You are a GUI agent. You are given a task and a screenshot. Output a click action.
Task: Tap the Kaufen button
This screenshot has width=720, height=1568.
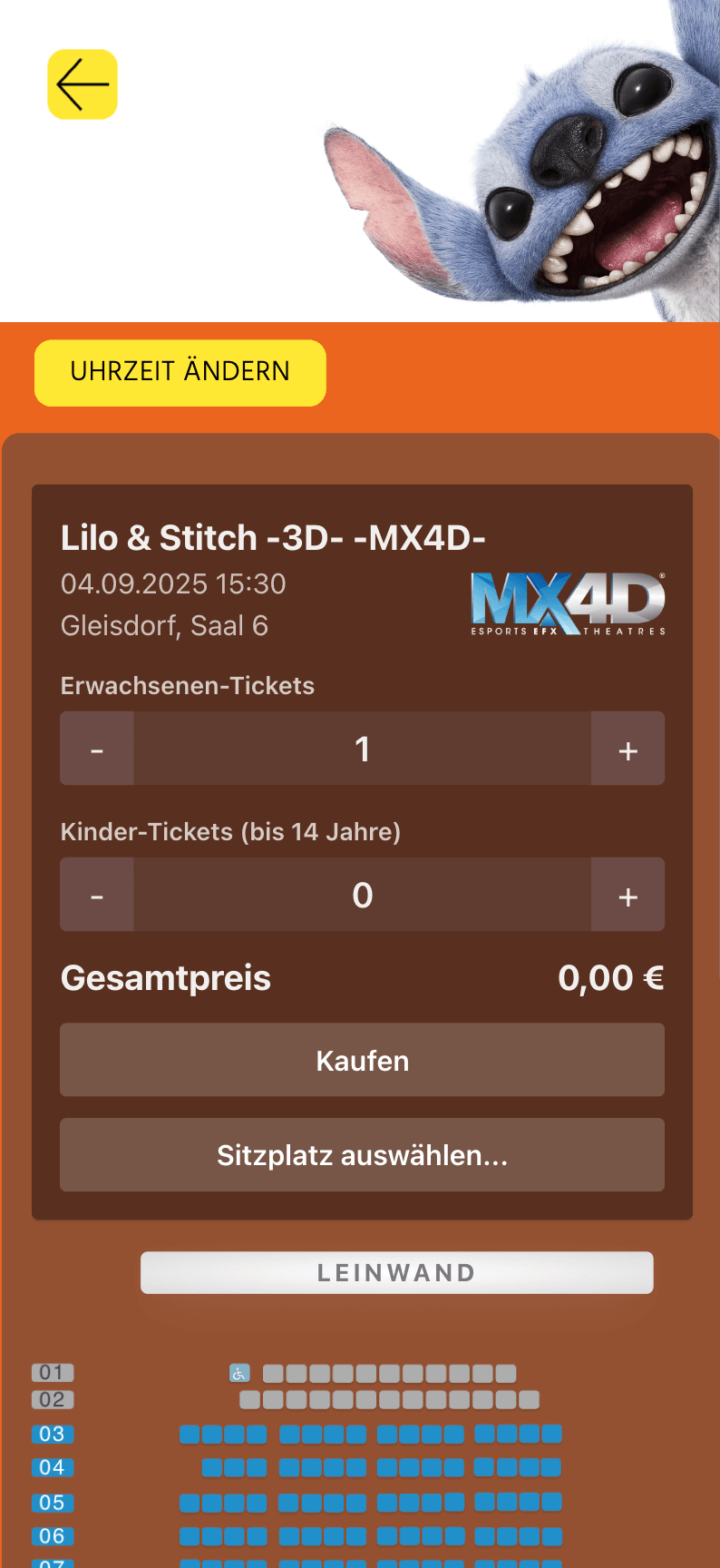362,1060
